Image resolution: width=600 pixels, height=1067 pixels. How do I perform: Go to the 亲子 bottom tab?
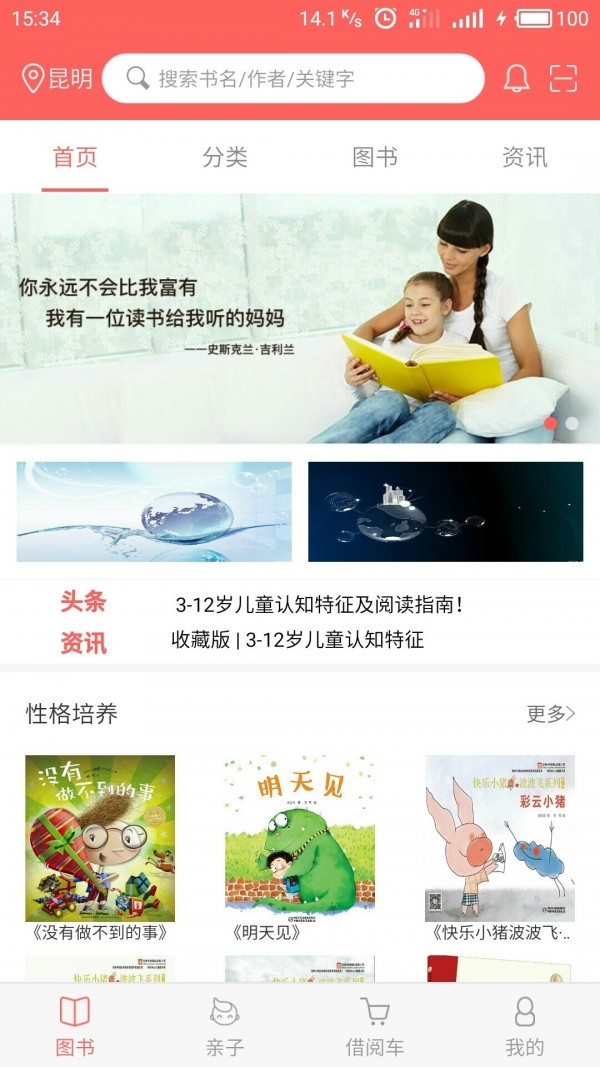coord(225,1025)
